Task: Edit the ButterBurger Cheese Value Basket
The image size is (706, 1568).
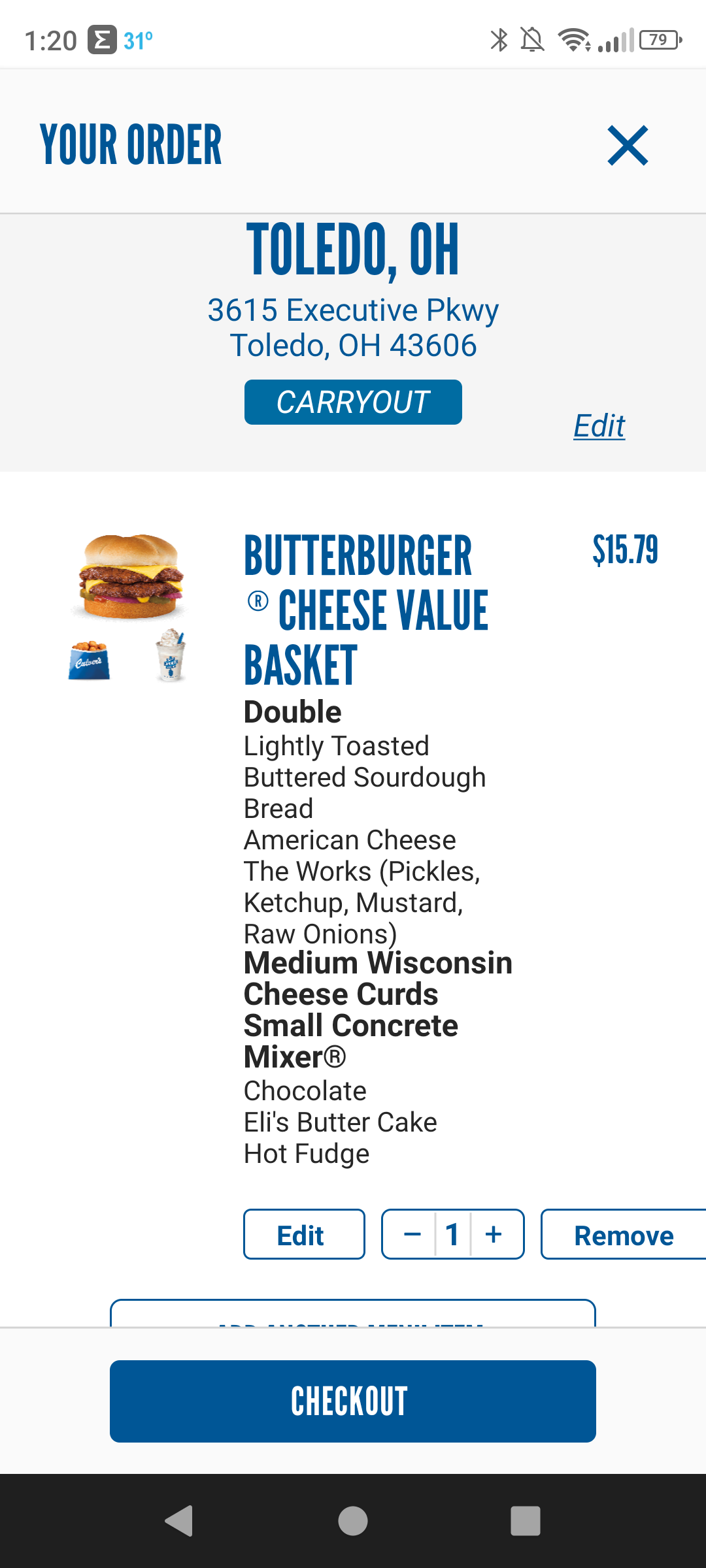Action: [x=304, y=1234]
